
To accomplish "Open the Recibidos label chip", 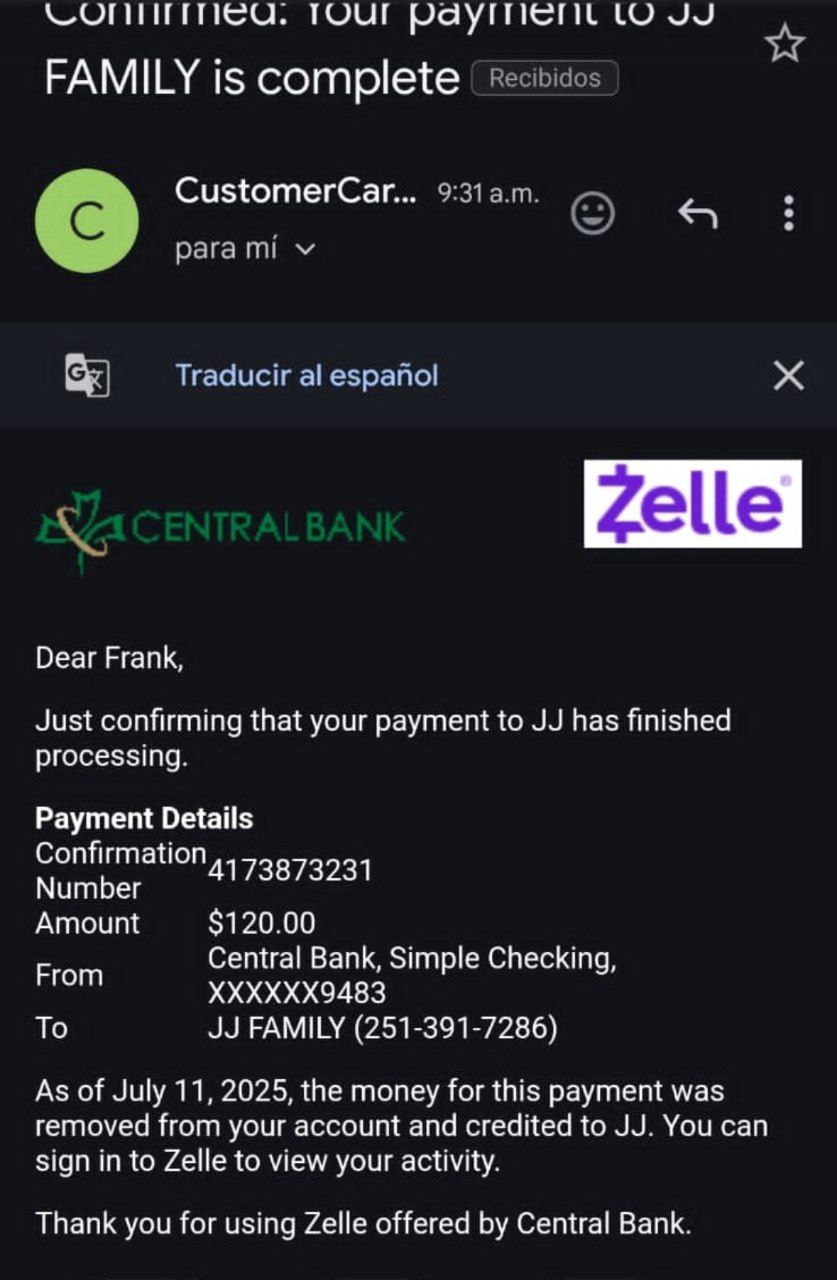I will pyautogui.click(x=544, y=79).
